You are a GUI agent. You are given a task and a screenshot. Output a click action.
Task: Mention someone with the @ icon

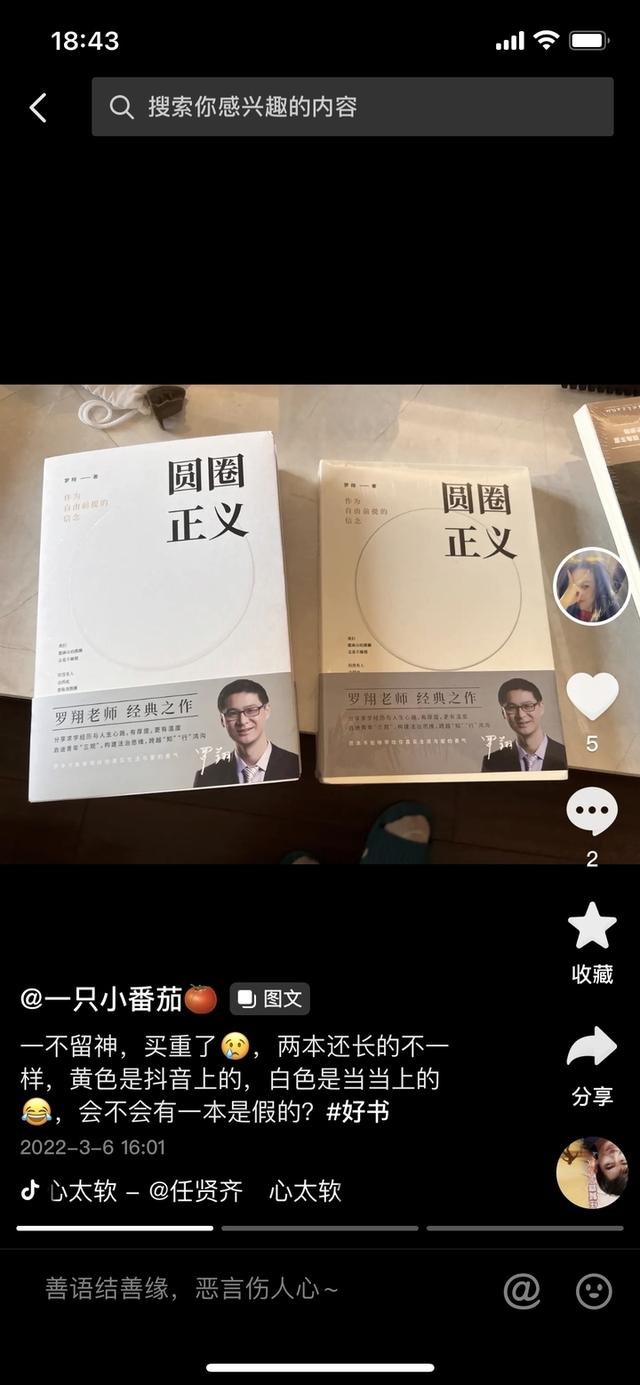521,1291
